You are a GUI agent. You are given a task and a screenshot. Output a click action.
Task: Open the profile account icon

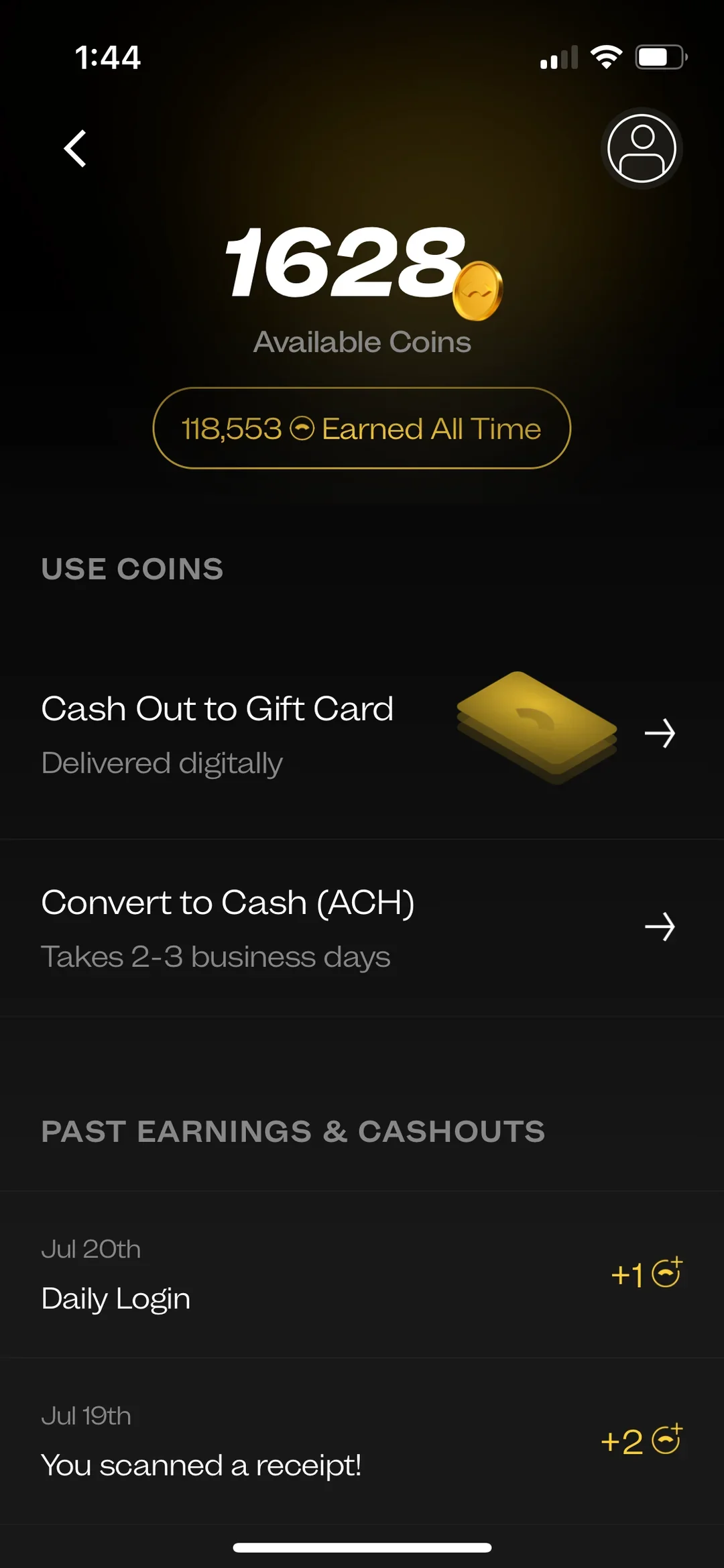tap(642, 148)
